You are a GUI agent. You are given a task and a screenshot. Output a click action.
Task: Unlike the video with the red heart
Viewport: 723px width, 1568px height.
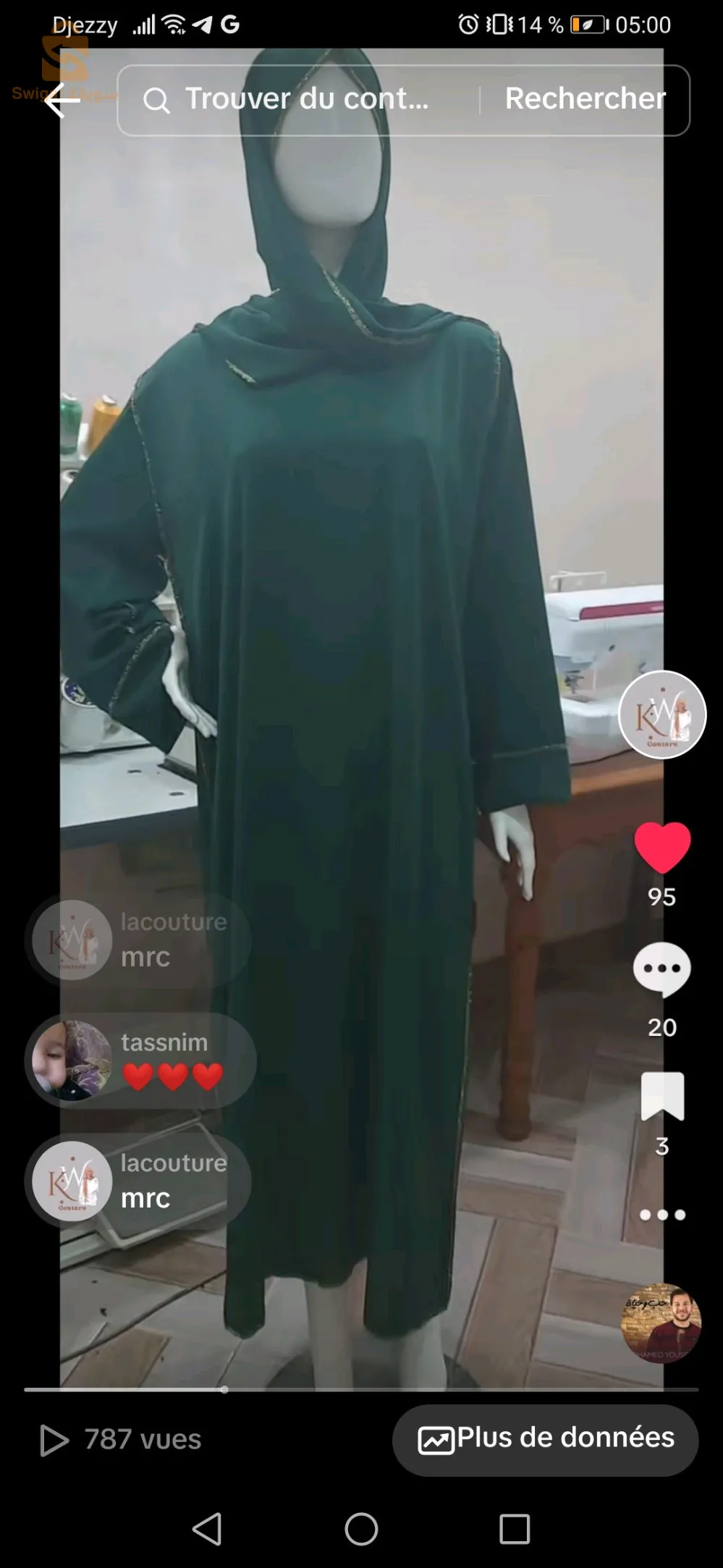point(662,848)
